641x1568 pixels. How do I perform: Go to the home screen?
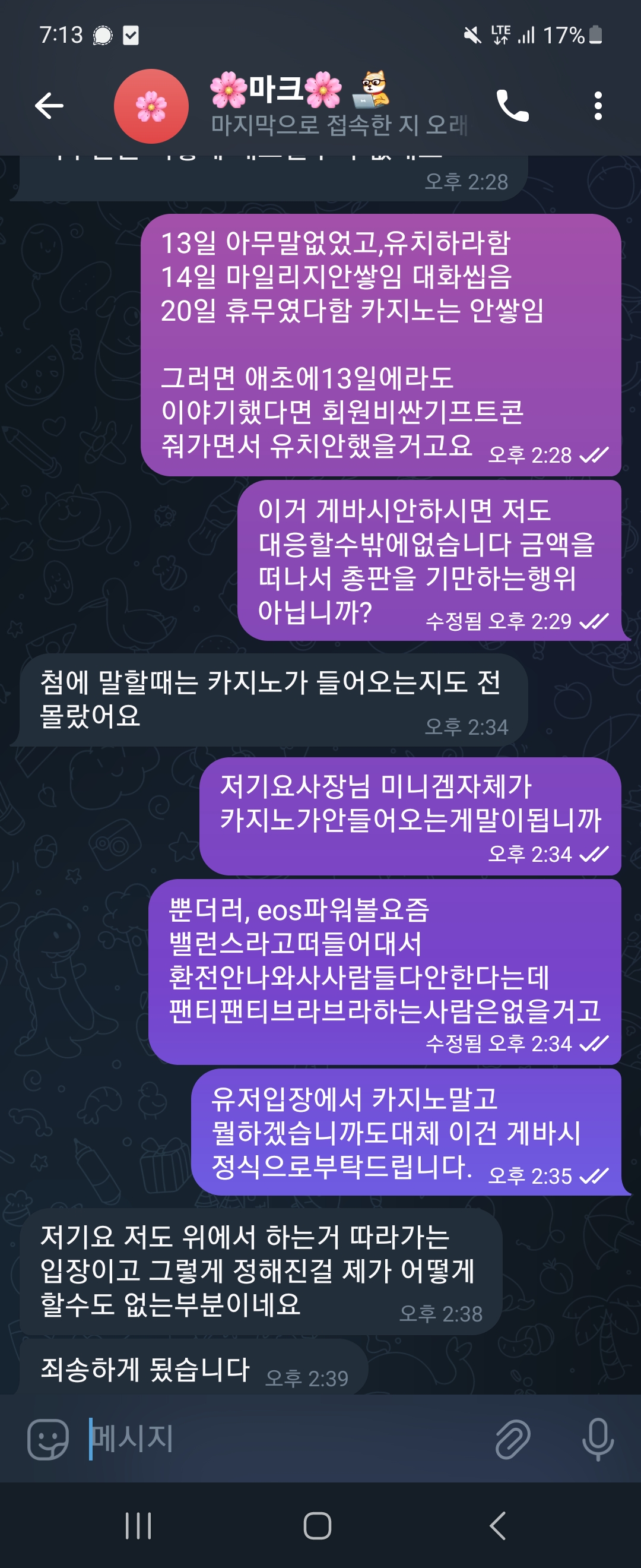coord(318,1525)
